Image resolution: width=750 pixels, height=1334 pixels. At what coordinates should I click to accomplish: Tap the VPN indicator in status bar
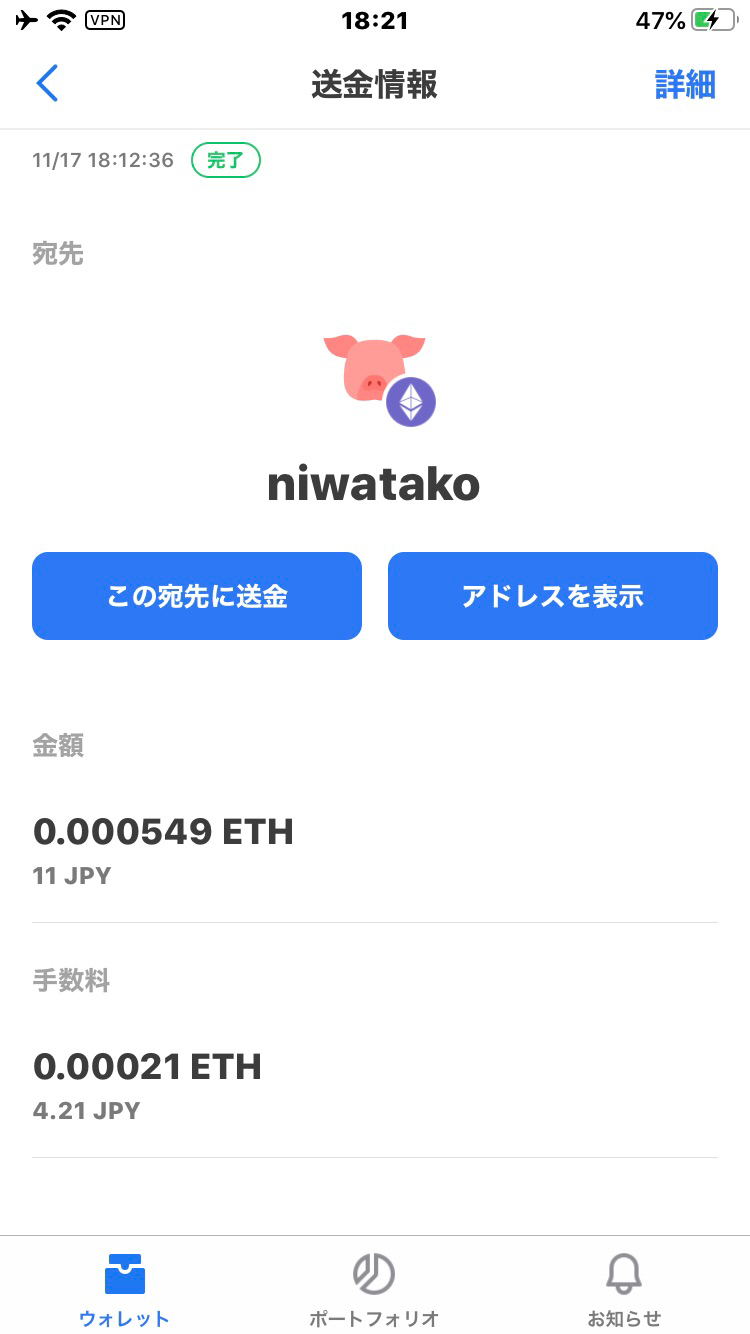pos(104,20)
